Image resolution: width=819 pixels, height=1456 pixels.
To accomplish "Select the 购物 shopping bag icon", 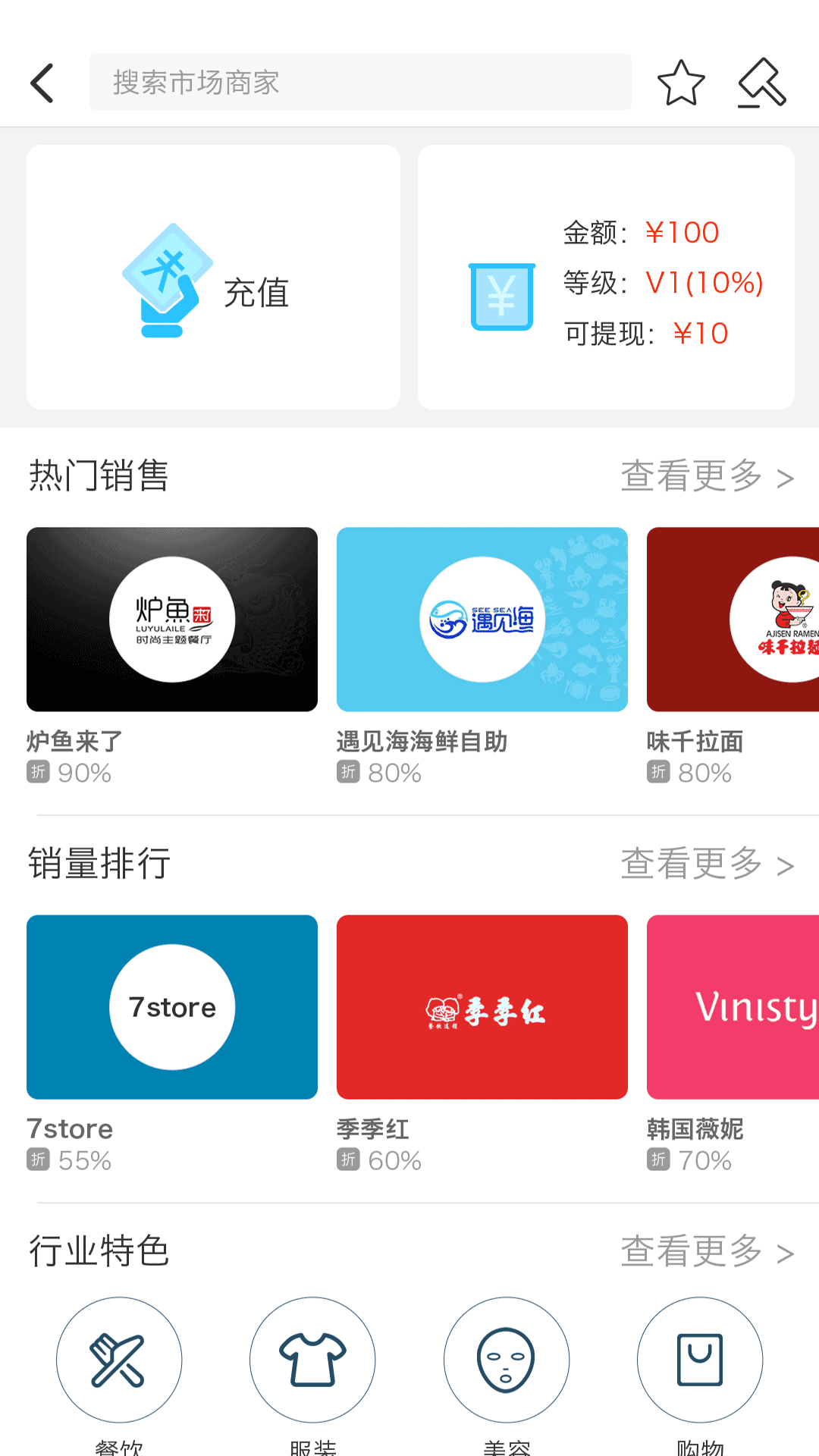I will 699,1360.
